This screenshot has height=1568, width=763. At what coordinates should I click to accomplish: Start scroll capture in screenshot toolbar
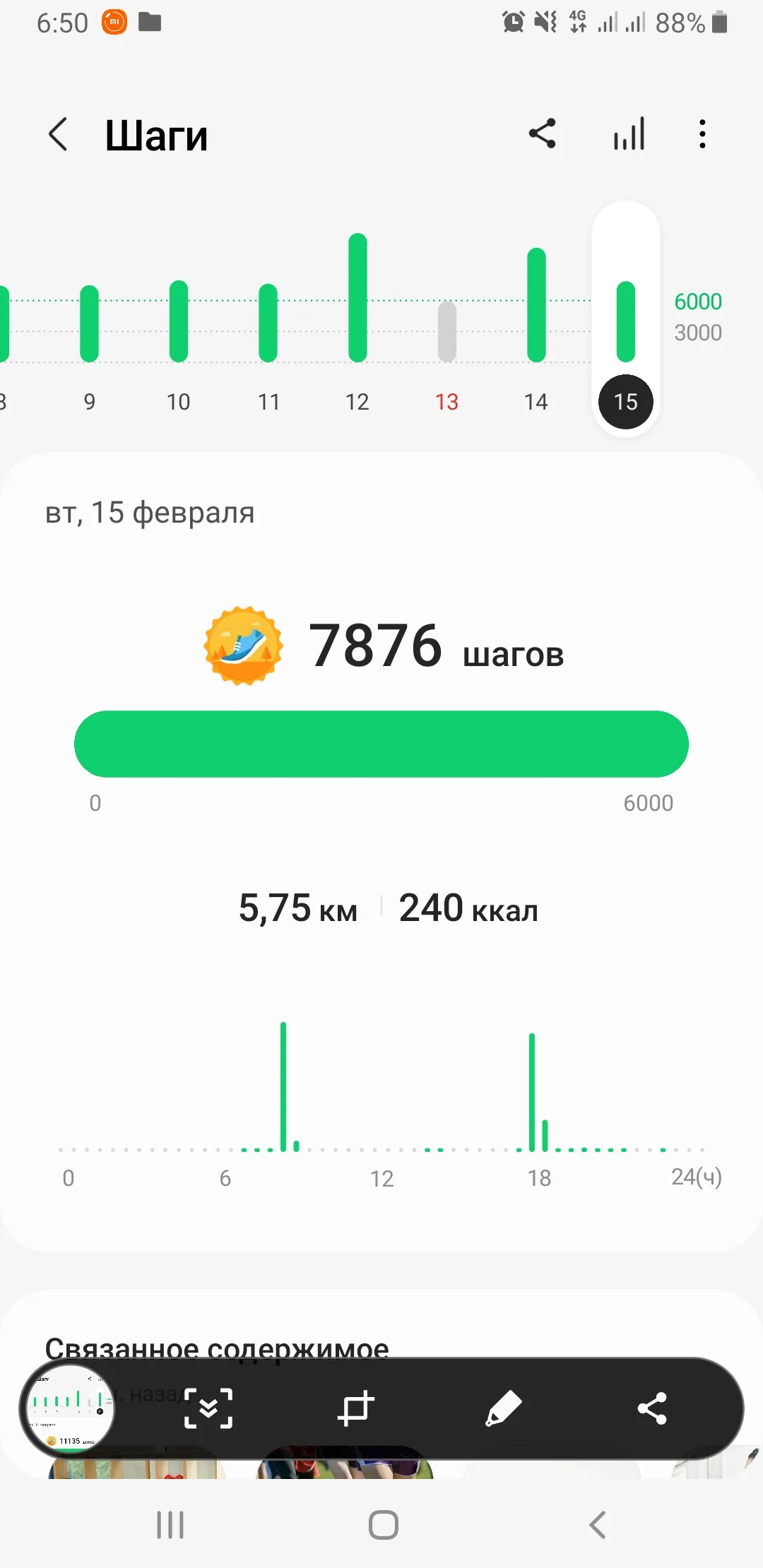[208, 1408]
